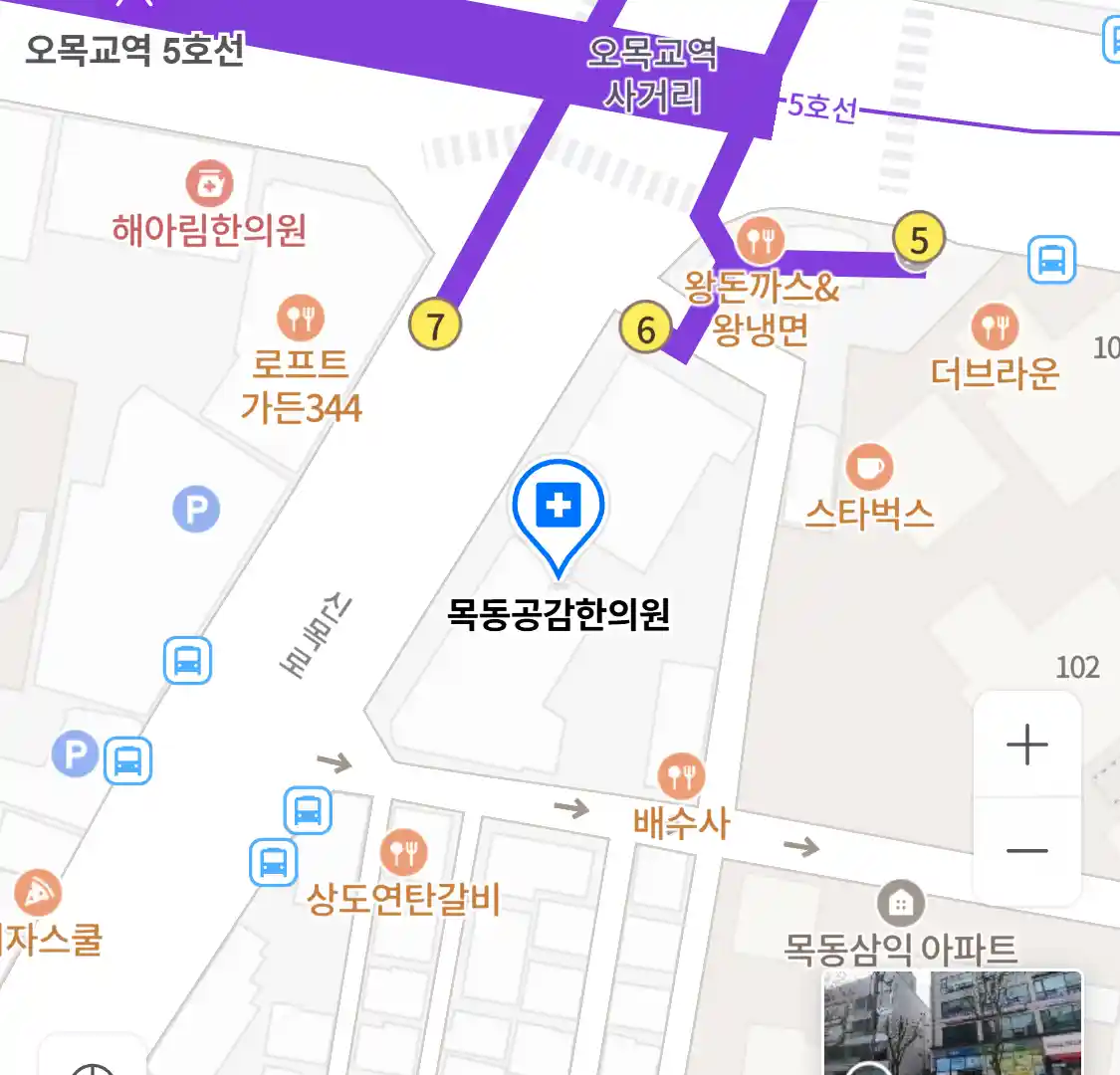Image resolution: width=1120 pixels, height=1075 pixels.
Task: Tap subway exit 7 marker
Action: pos(435,324)
